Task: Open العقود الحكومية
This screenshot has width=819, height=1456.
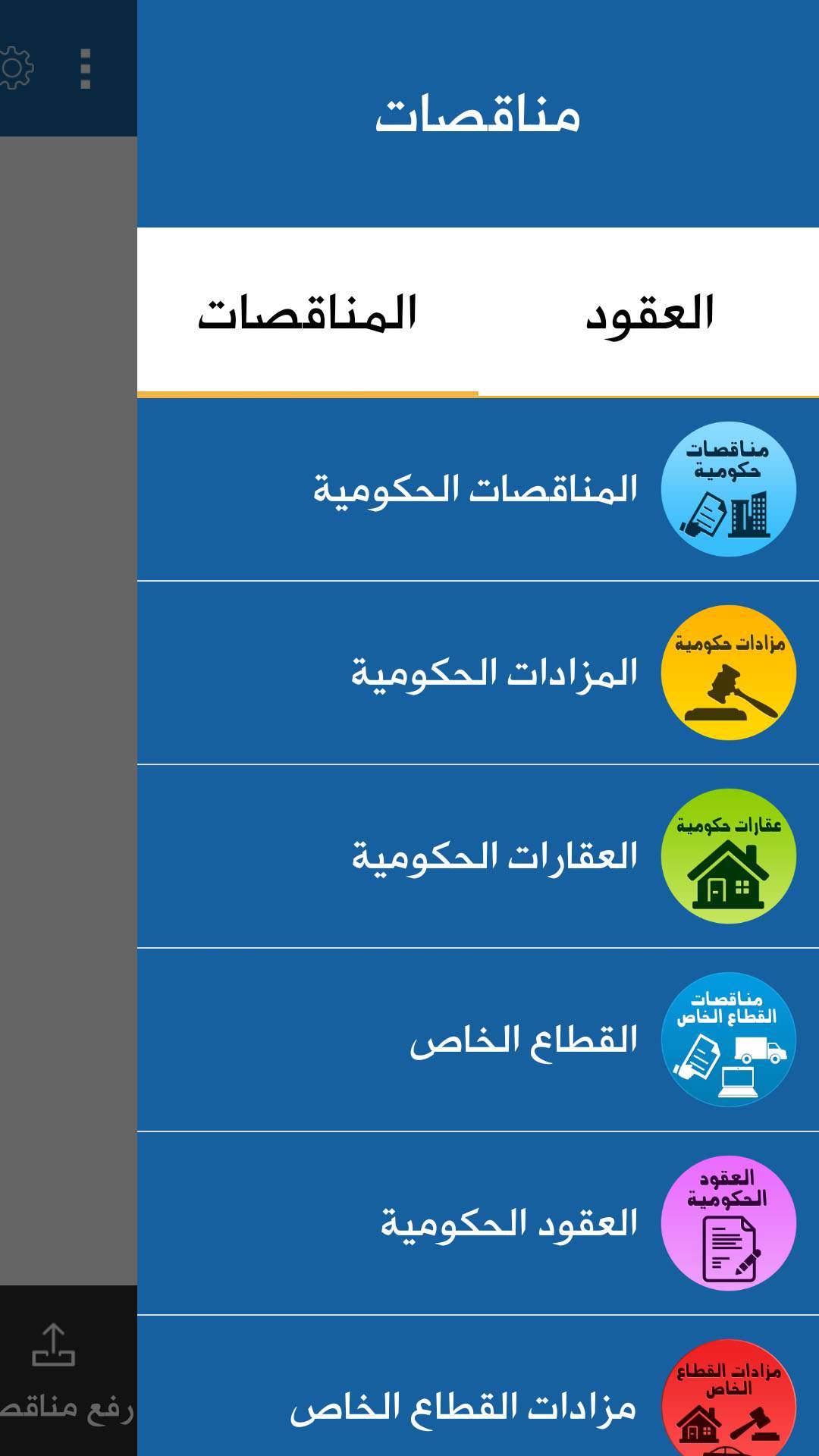Action: tap(478, 1223)
